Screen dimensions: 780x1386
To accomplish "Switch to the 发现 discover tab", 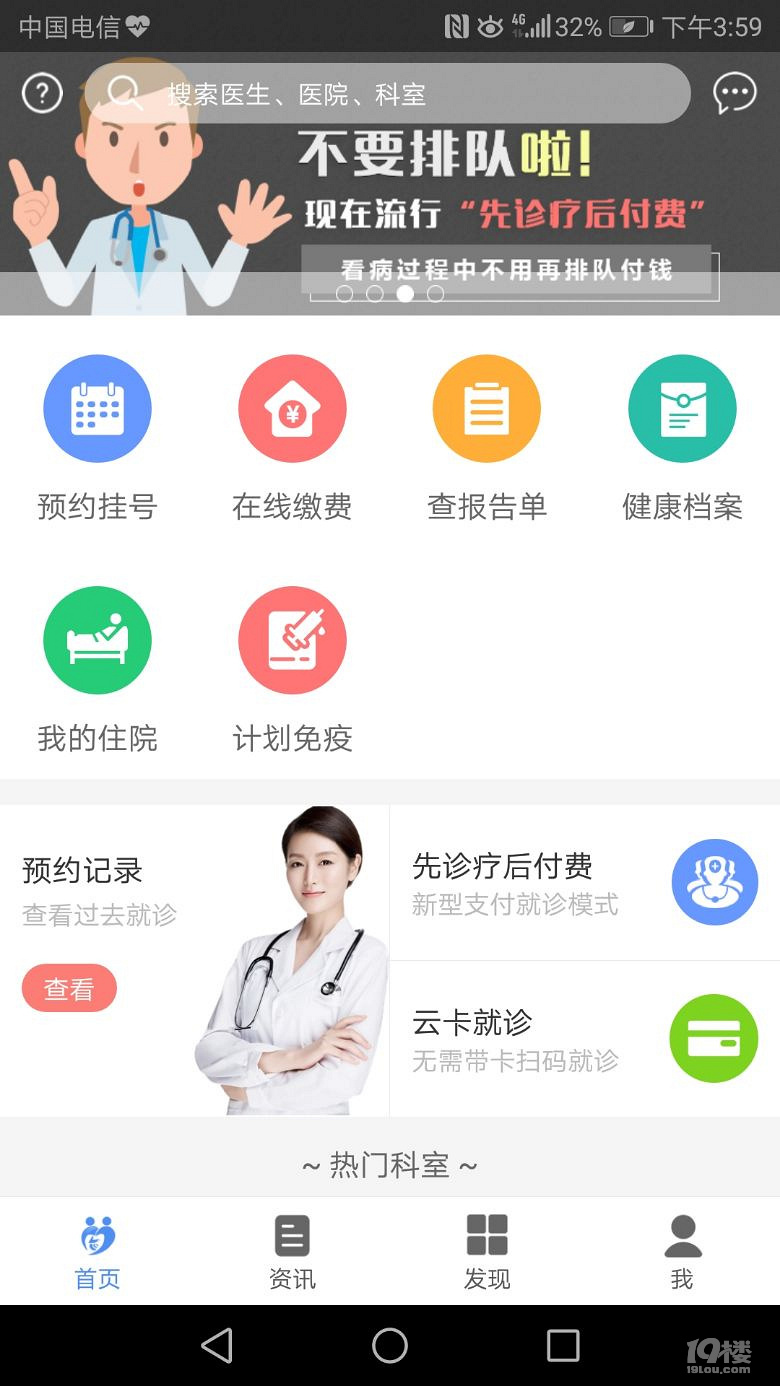I will point(487,1250).
